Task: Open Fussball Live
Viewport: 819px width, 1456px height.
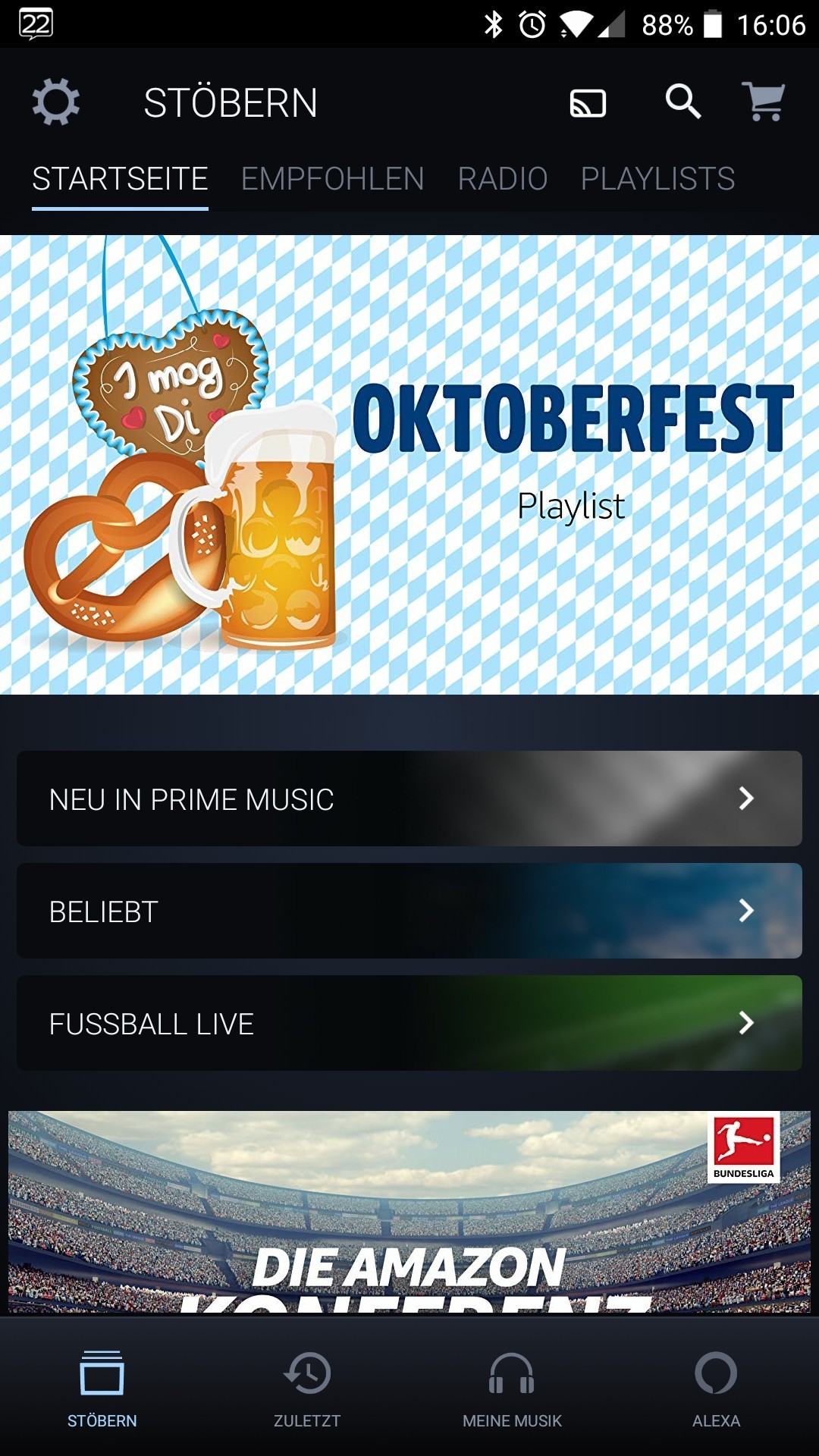Action: (409, 1023)
